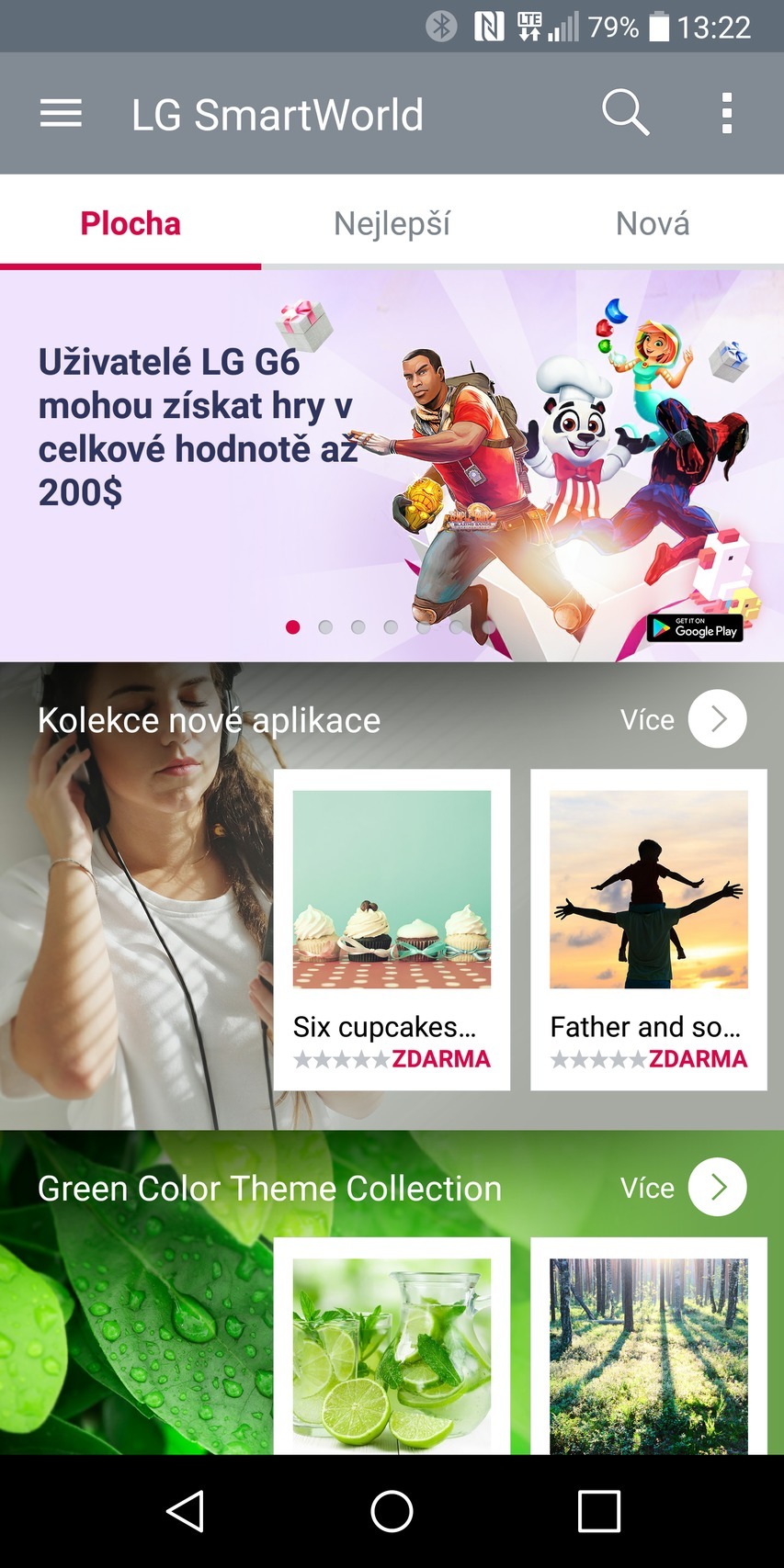Switch to the Nejlepší tab

(392, 223)
